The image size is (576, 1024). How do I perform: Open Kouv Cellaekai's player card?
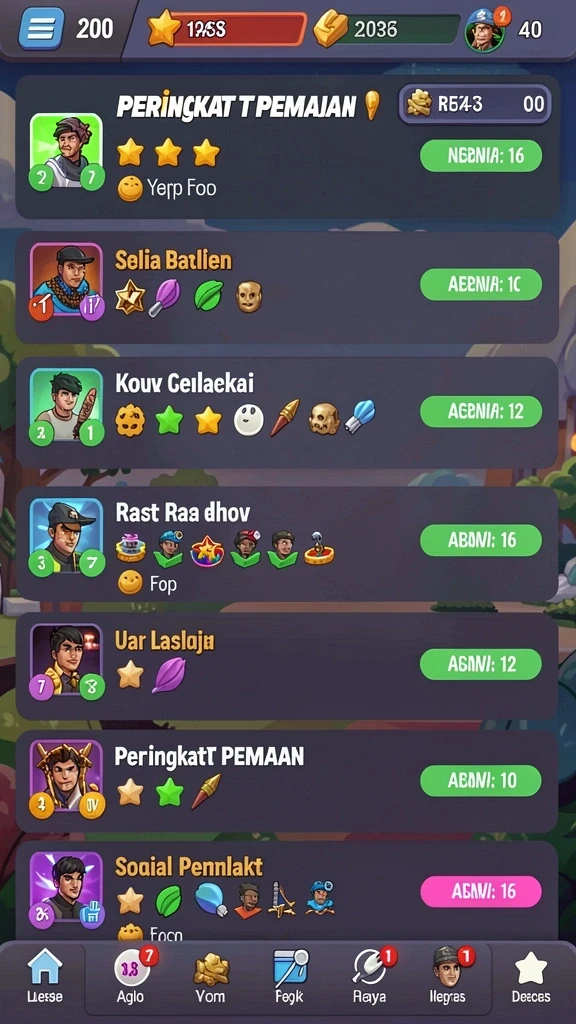click(287, 412)
